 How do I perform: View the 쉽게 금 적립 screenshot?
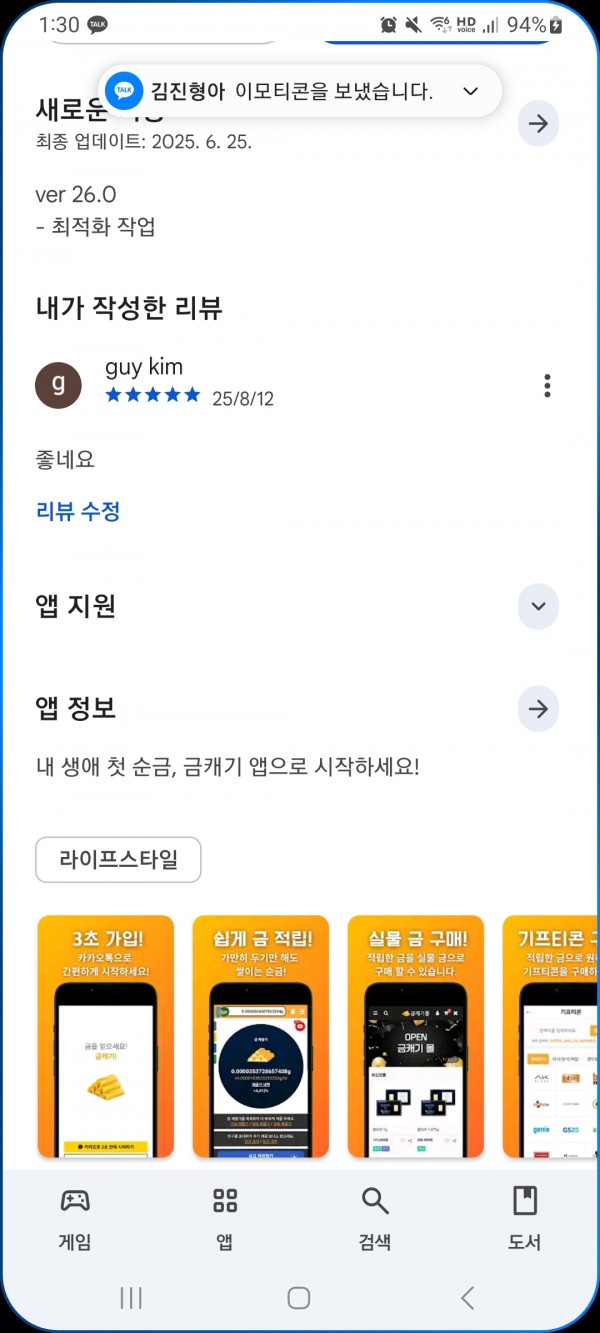coord(261,1036)
